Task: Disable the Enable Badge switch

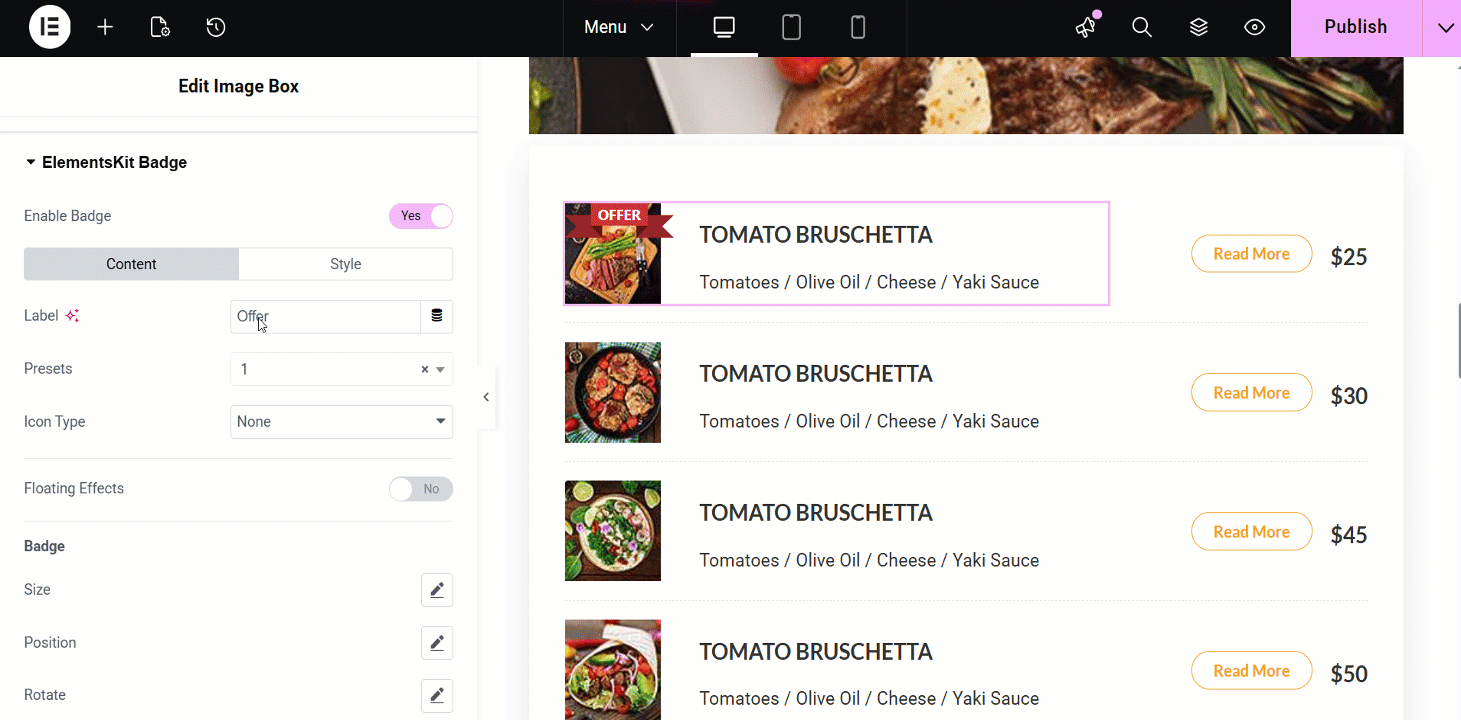Action: [x=421, y=216]
